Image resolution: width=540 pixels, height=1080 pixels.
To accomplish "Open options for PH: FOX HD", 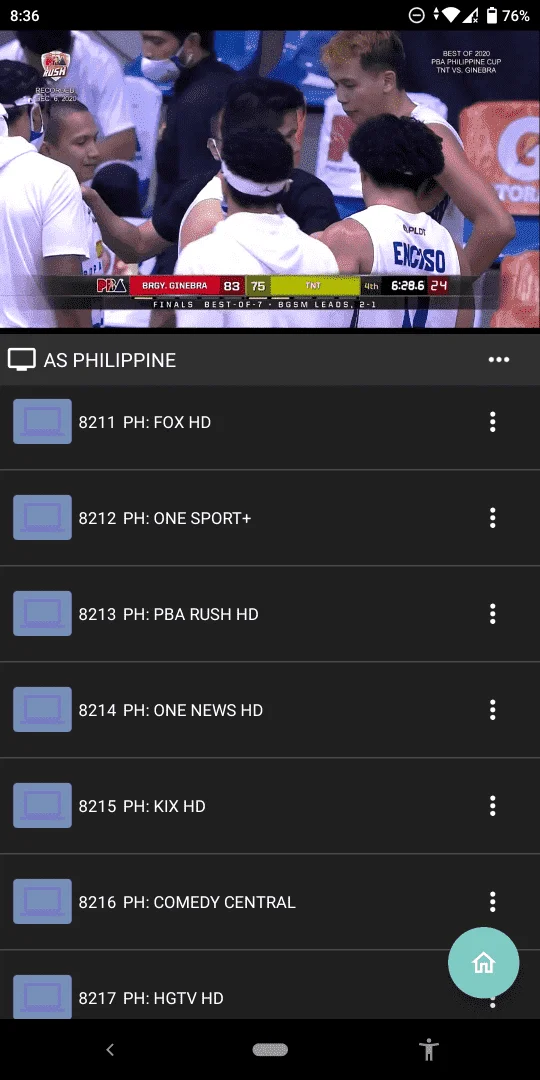I will pos(492,422).
